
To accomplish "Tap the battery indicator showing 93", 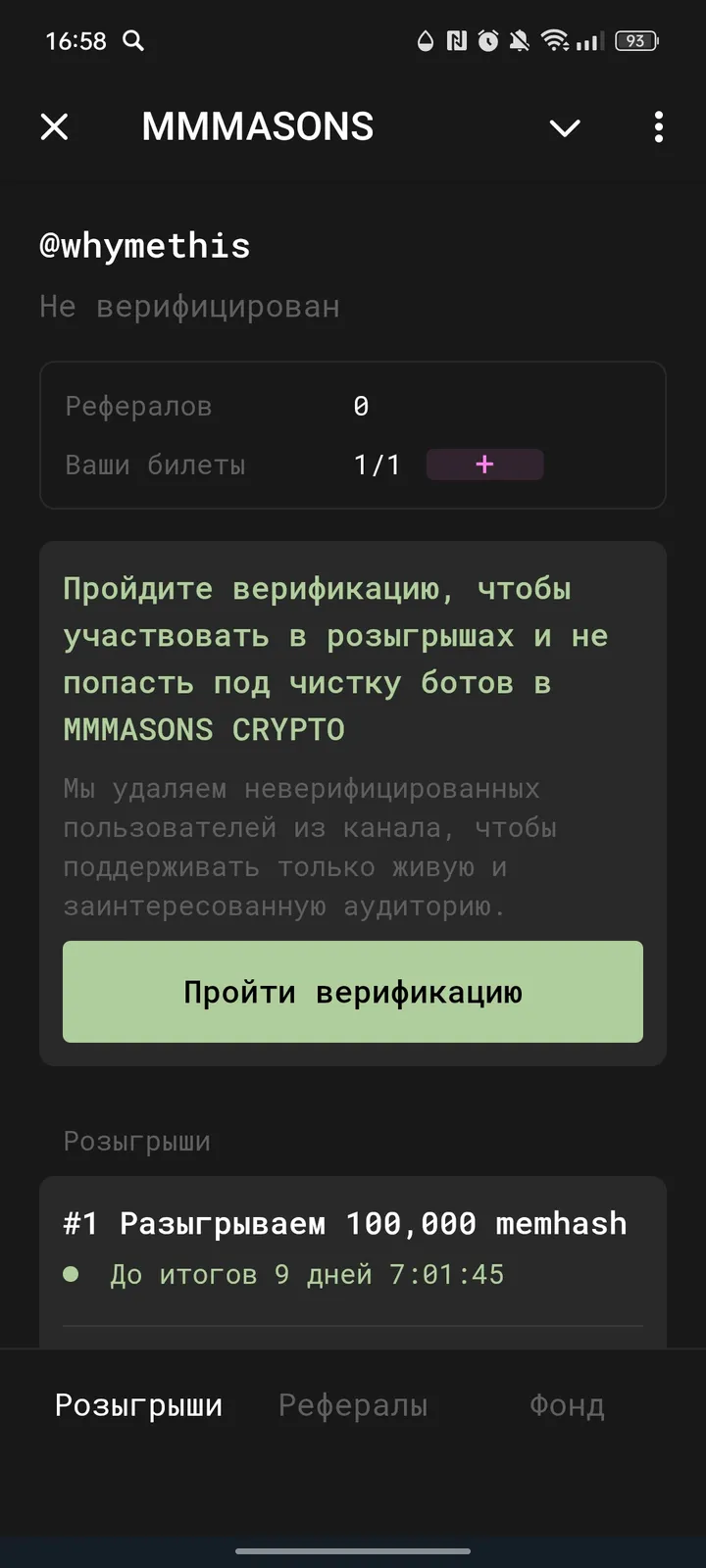I will pyautogui.click(x=634, y=41).
